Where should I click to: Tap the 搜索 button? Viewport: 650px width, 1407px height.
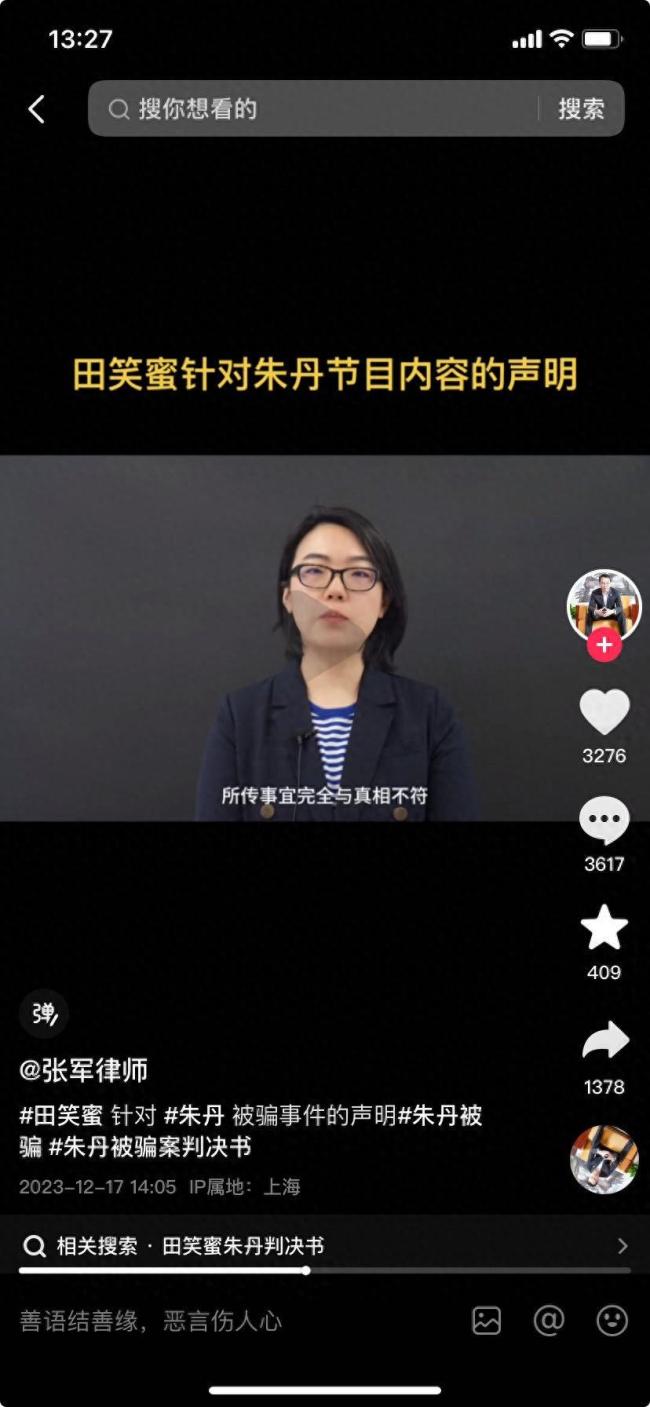tap(581, 109)
